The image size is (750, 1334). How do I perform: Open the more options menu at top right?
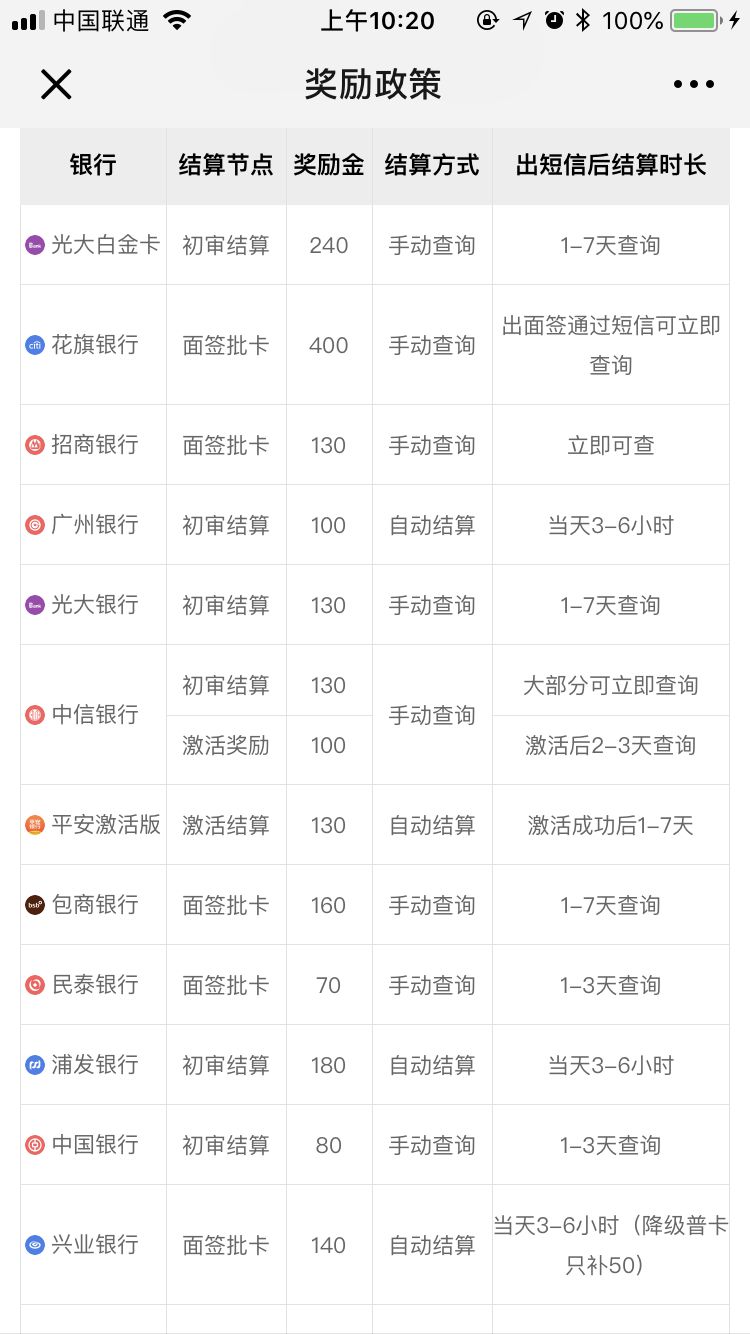point(694,84)
